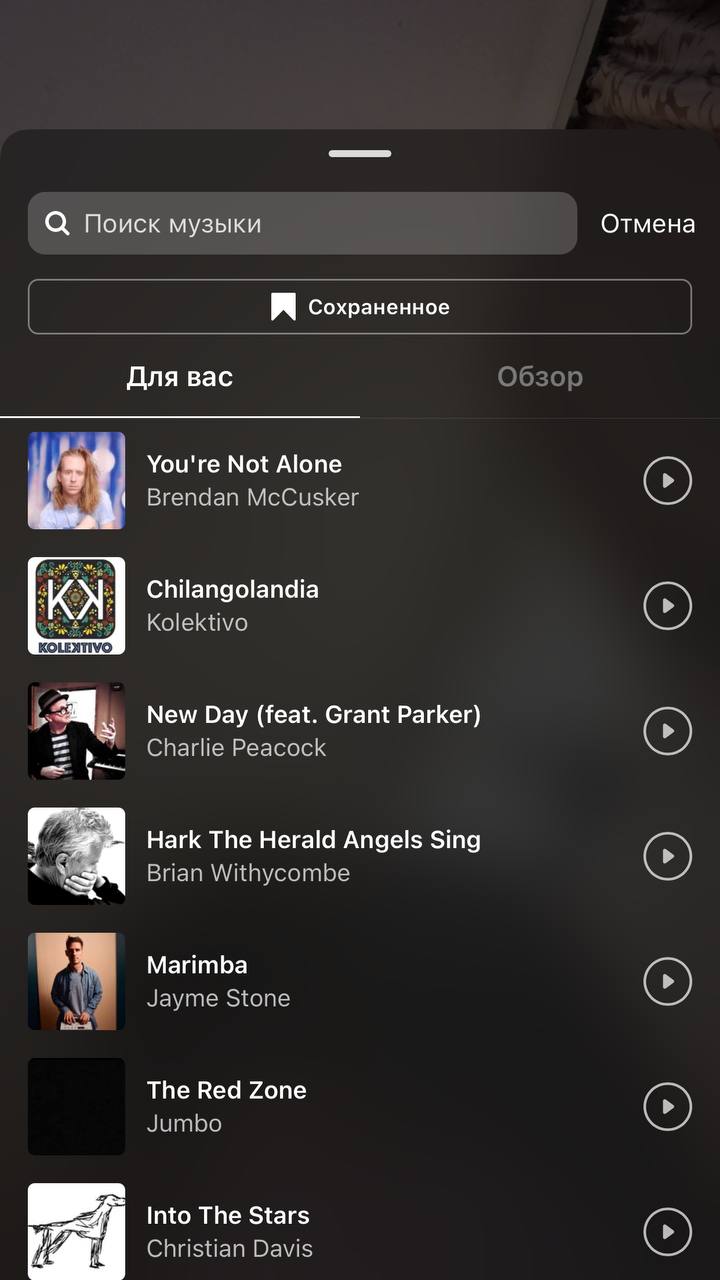The height and width of the screenshot is (1280, 720).
Task: Play preview of New Day feat. Grant Parker
Action: click(x=667, y=731)
